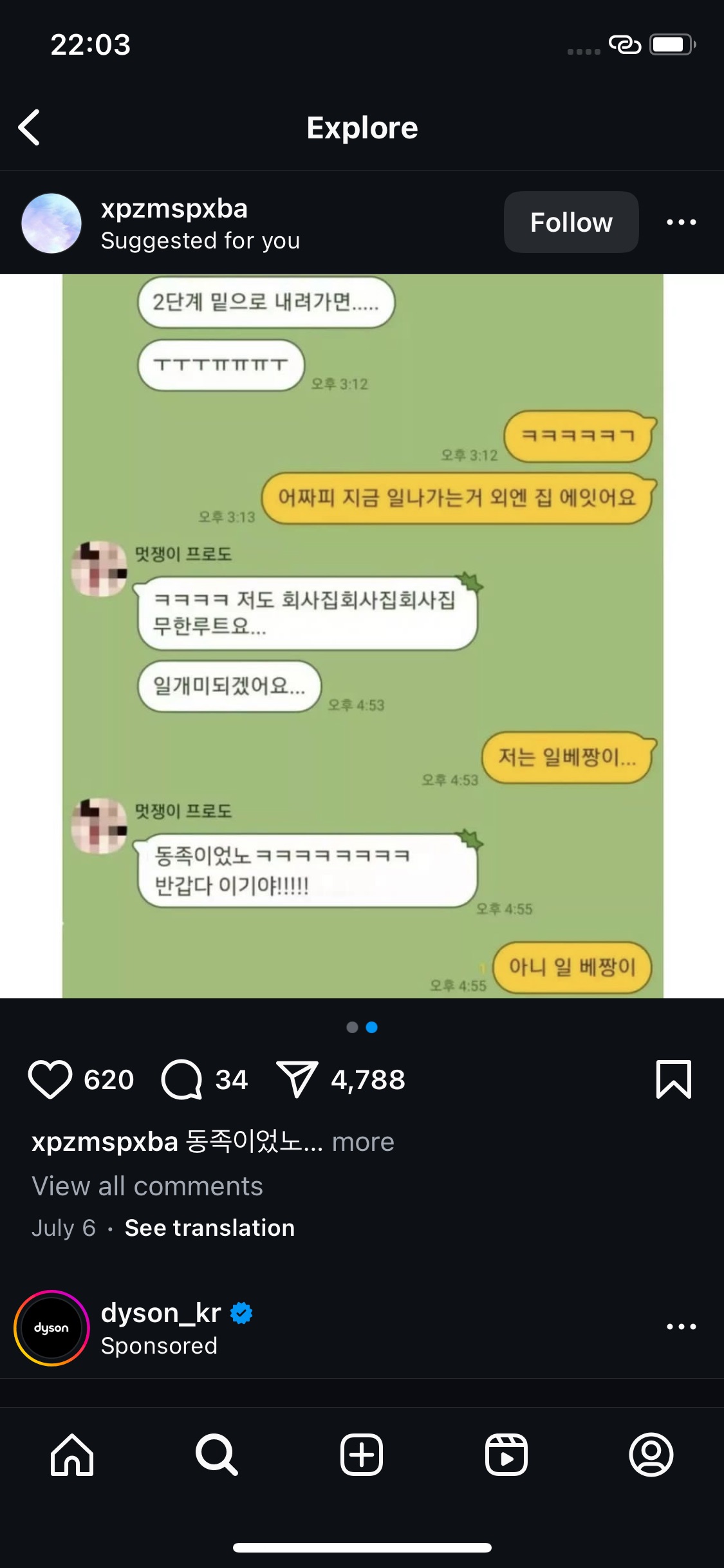Switch to the Reels tab
The height and width of the screenshot is (1568, 724).
506,1455
